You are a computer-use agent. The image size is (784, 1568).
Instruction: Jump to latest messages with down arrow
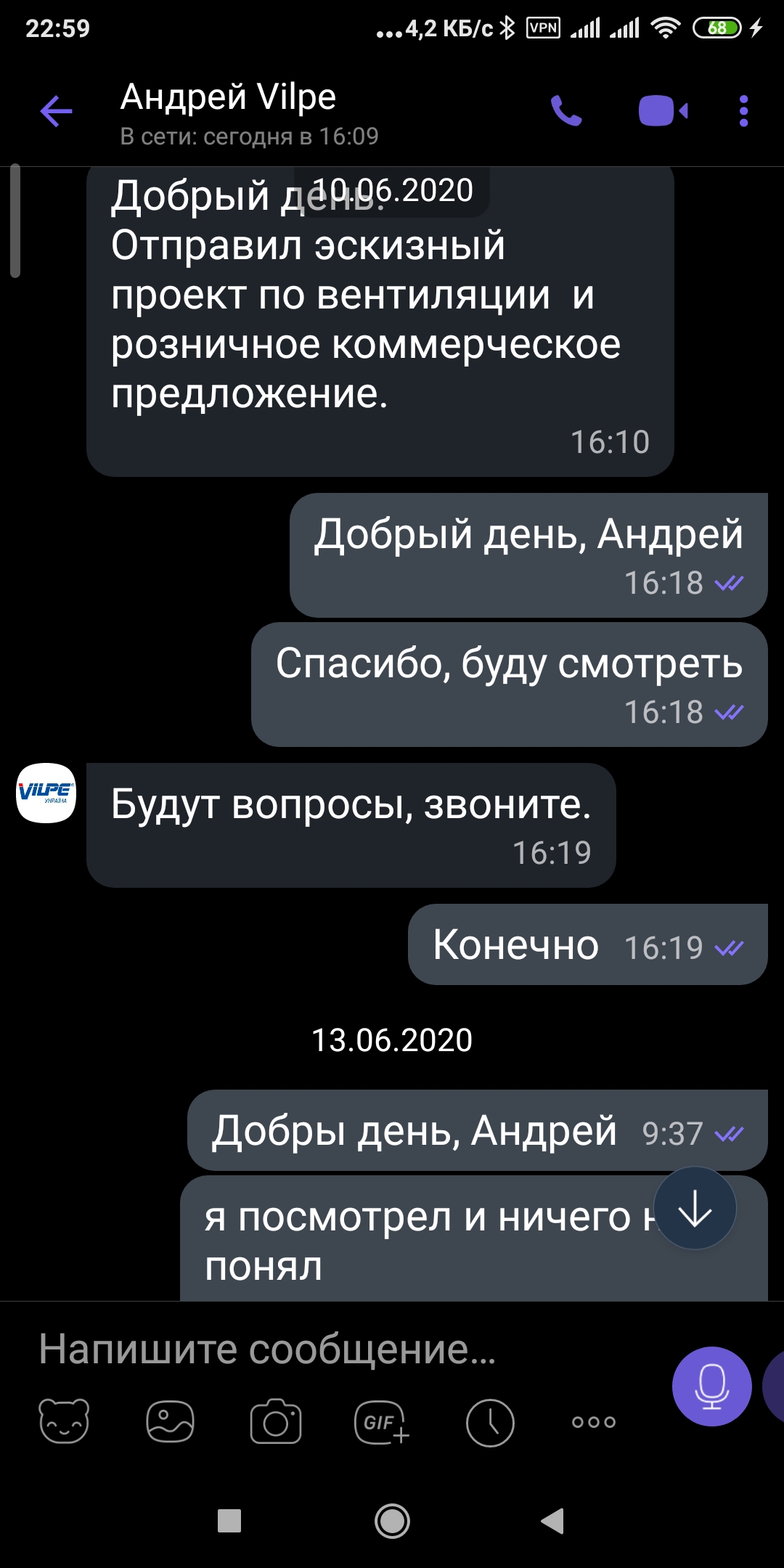pyautogui.click(x=695, y=1209)
